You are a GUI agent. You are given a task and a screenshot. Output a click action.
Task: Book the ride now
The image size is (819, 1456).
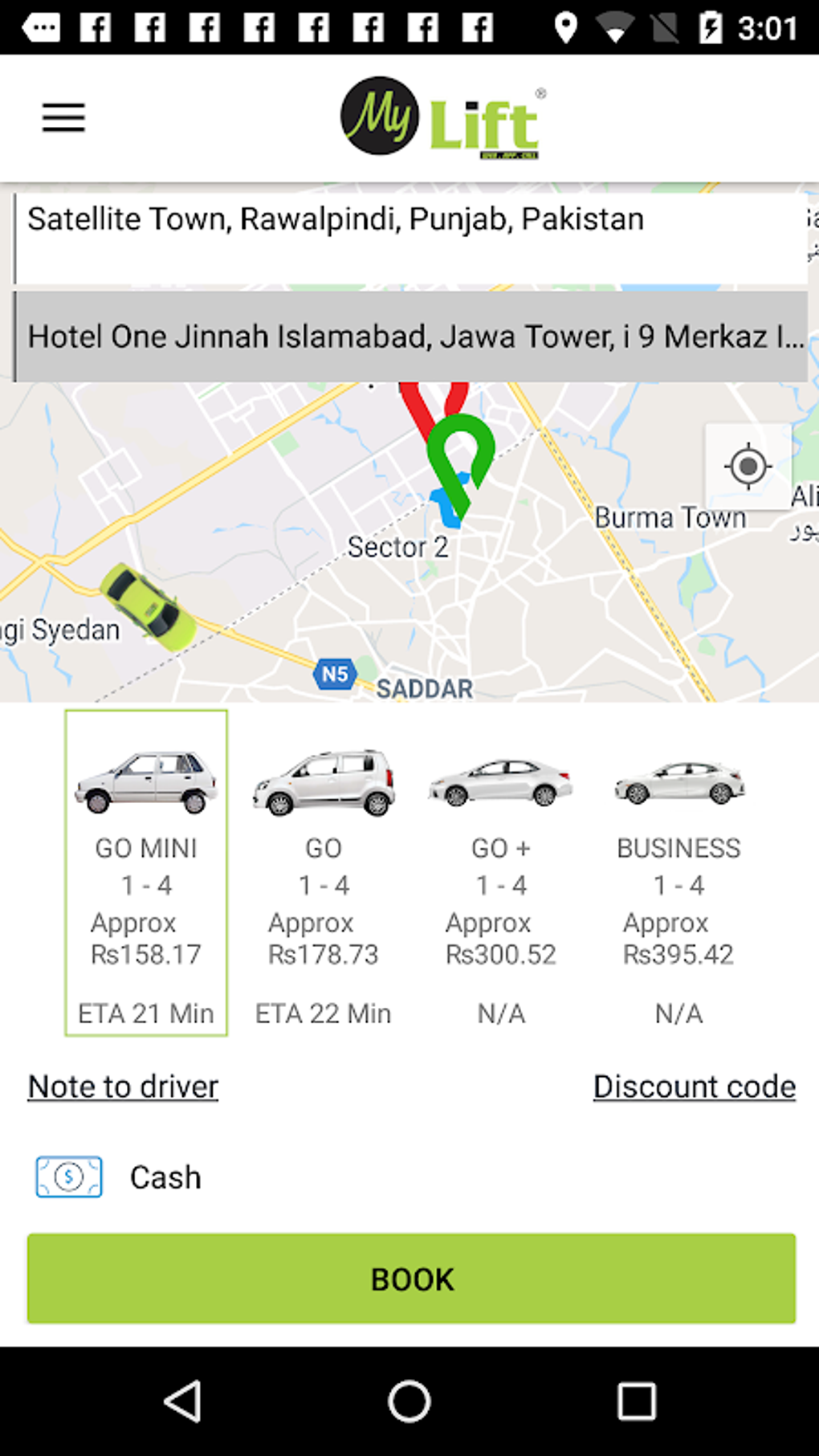point(411,1279)
